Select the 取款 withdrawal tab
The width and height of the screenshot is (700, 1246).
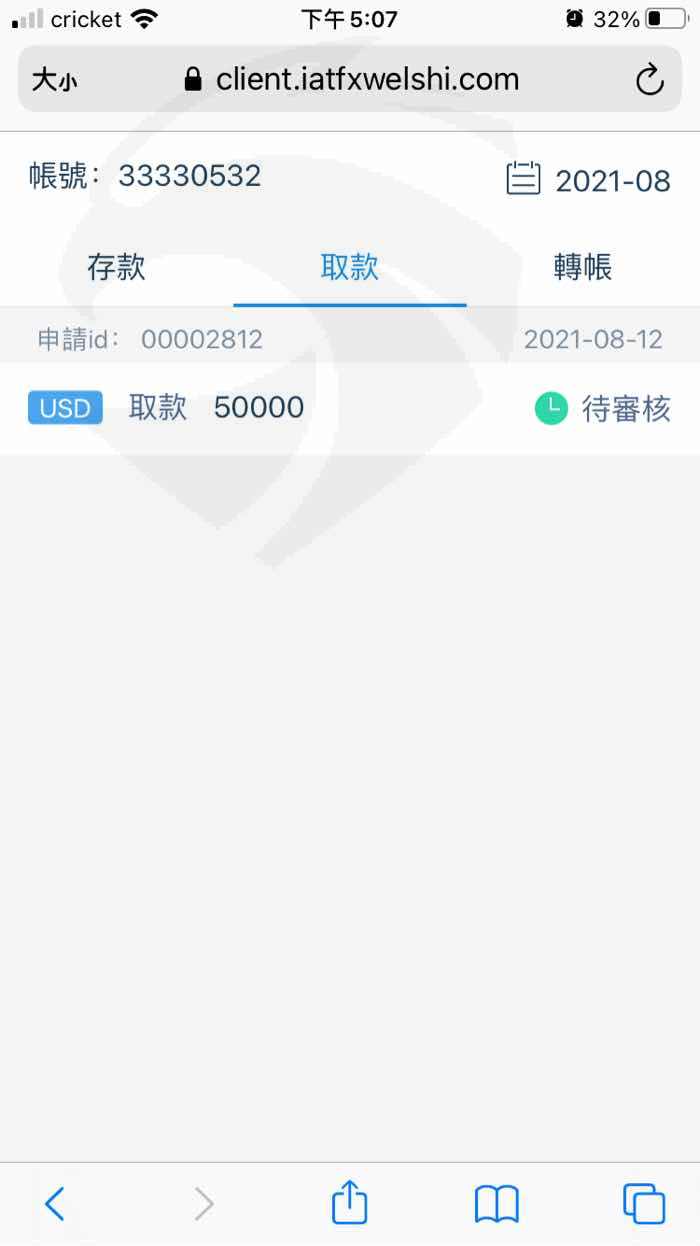pyautogui.click(x=349, y=267)
